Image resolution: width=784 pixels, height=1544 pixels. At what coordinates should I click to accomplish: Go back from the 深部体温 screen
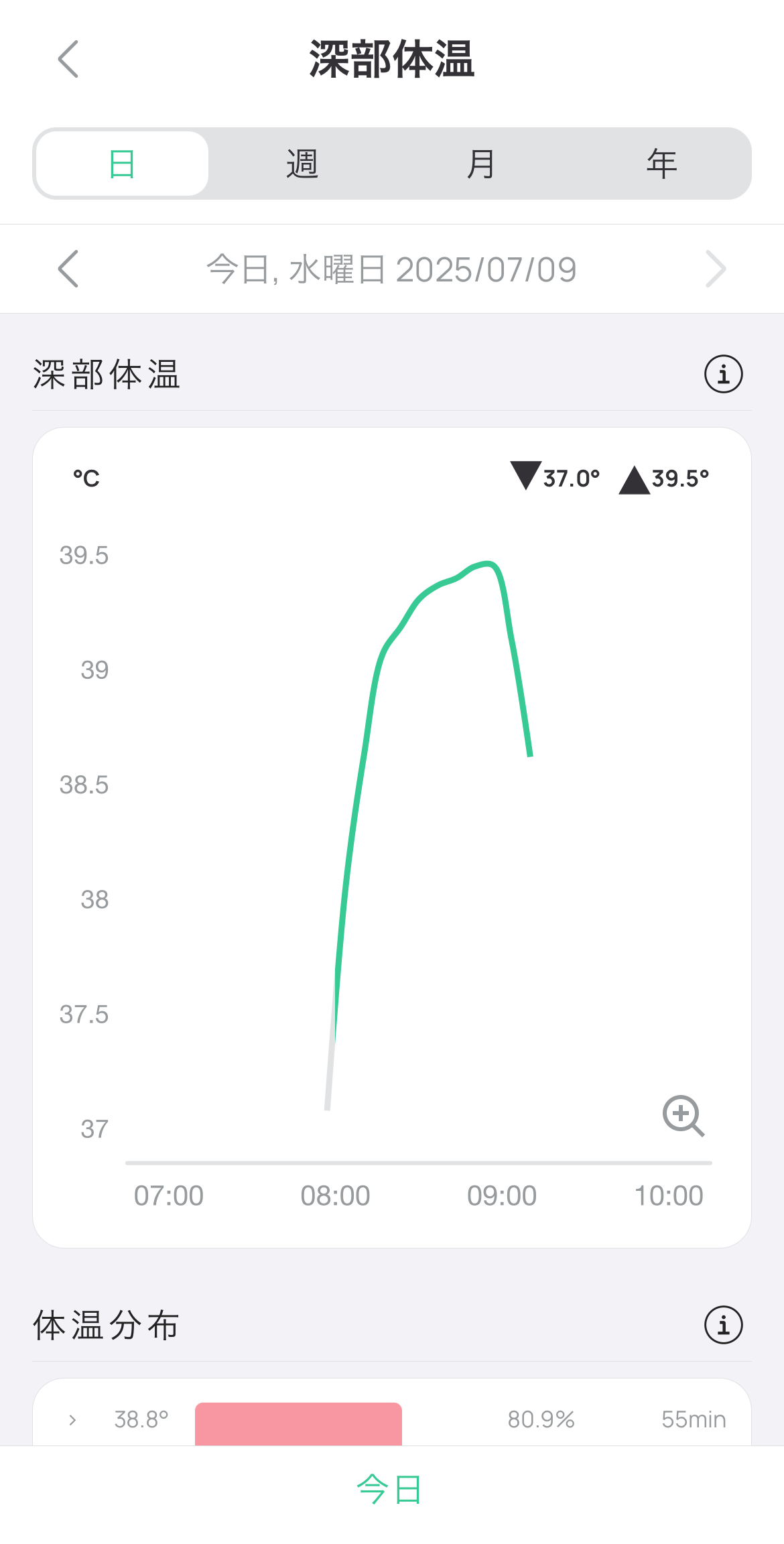68,59
